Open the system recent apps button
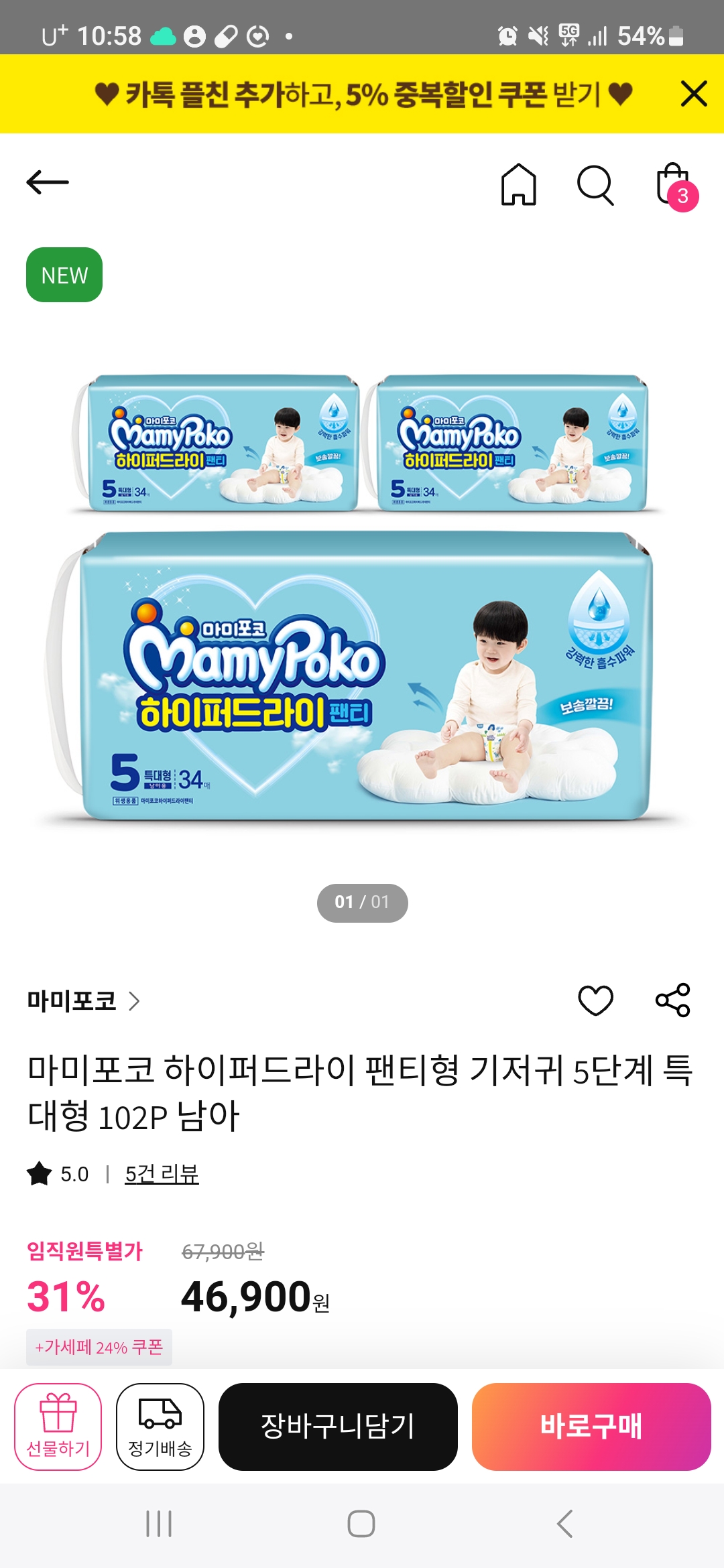This screenshot has width=724, height=1568. click(x=159, y=1524)
